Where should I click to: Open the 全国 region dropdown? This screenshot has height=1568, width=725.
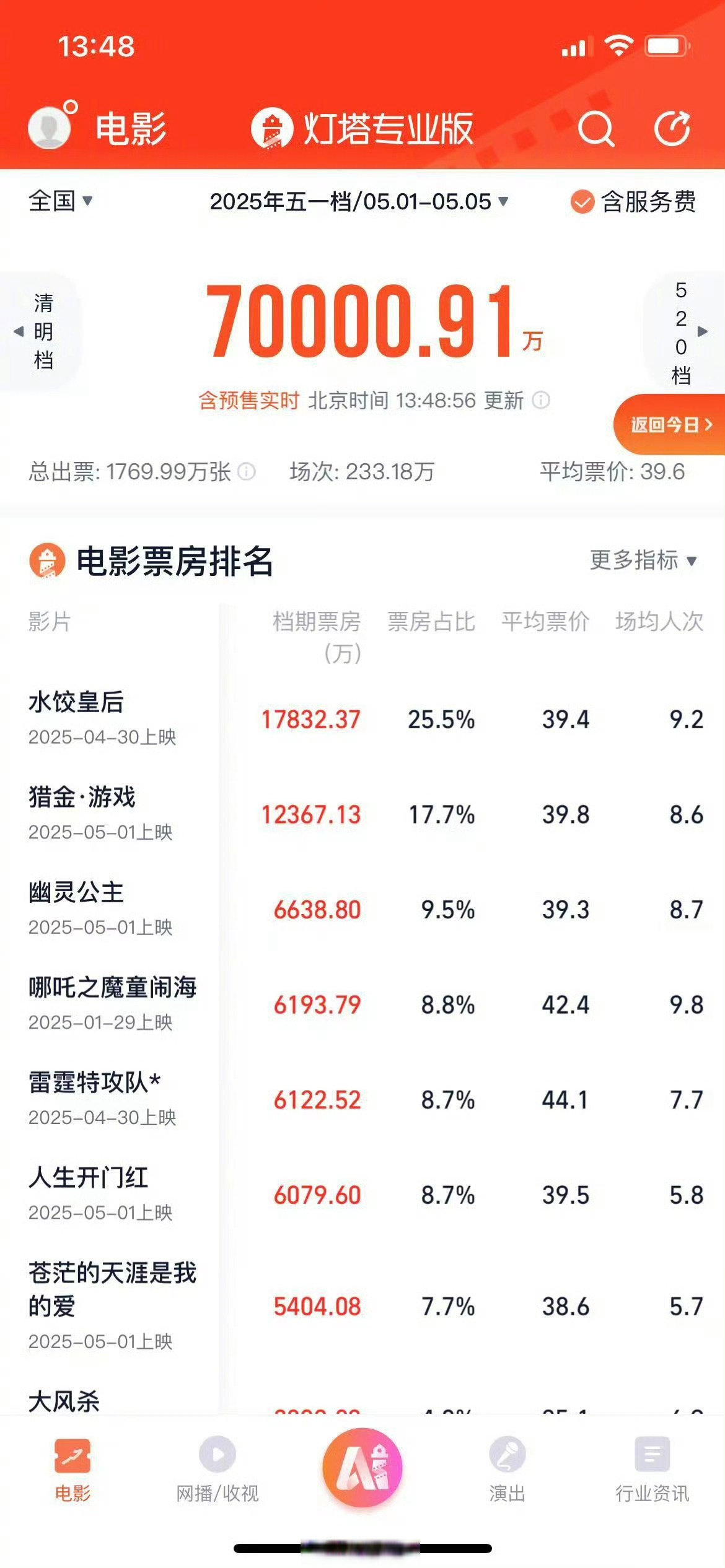click(60, 201)
